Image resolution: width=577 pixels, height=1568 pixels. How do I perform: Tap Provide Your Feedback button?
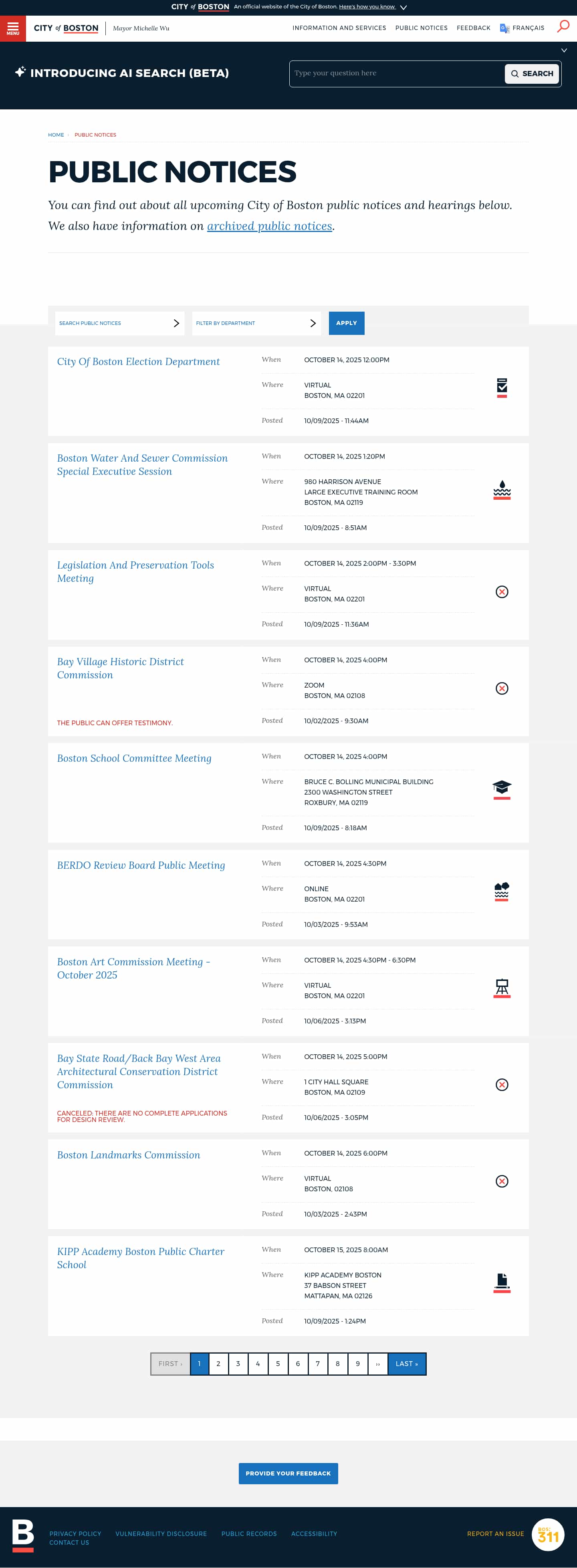pos(288,1473)
